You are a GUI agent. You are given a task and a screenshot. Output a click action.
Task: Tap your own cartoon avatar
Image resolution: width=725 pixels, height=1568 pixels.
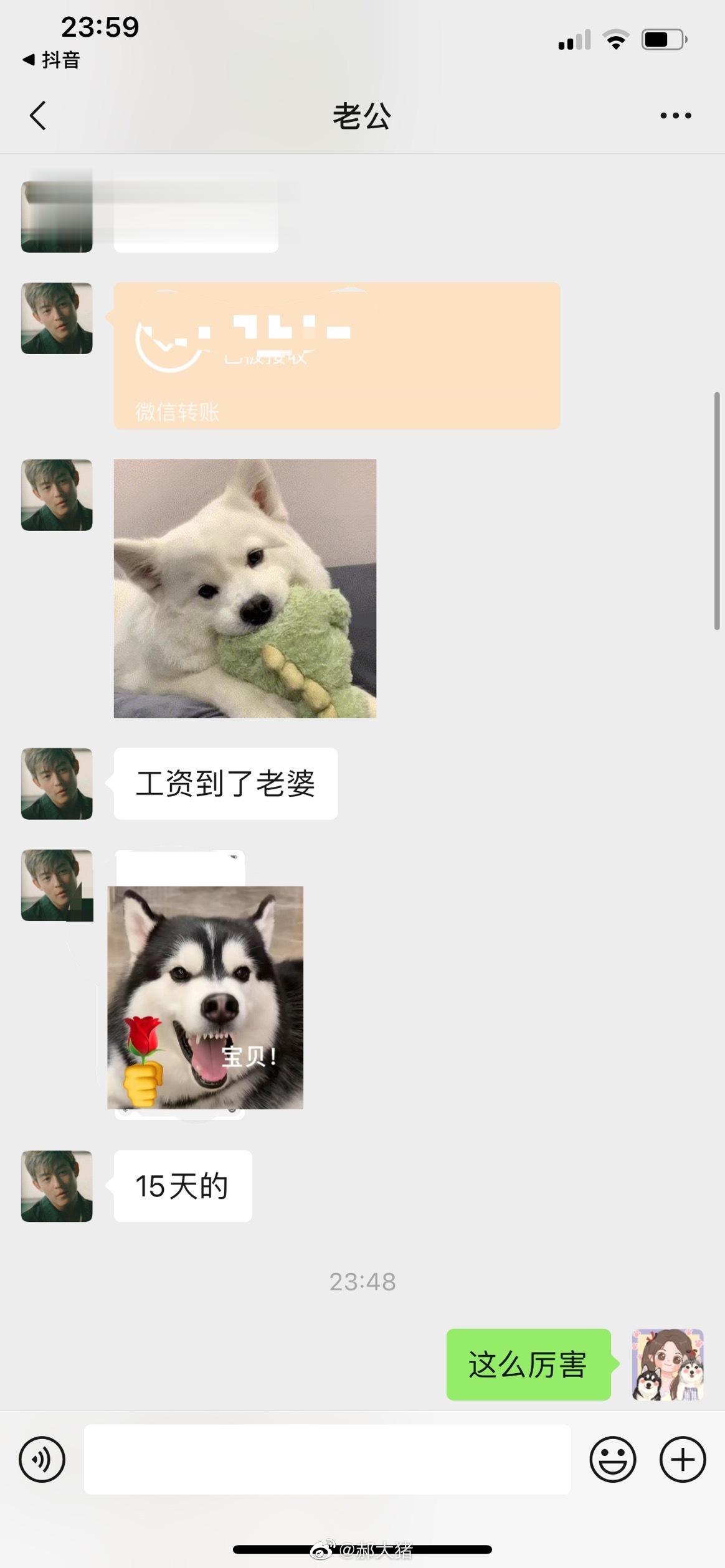[x=668, y=1364]
